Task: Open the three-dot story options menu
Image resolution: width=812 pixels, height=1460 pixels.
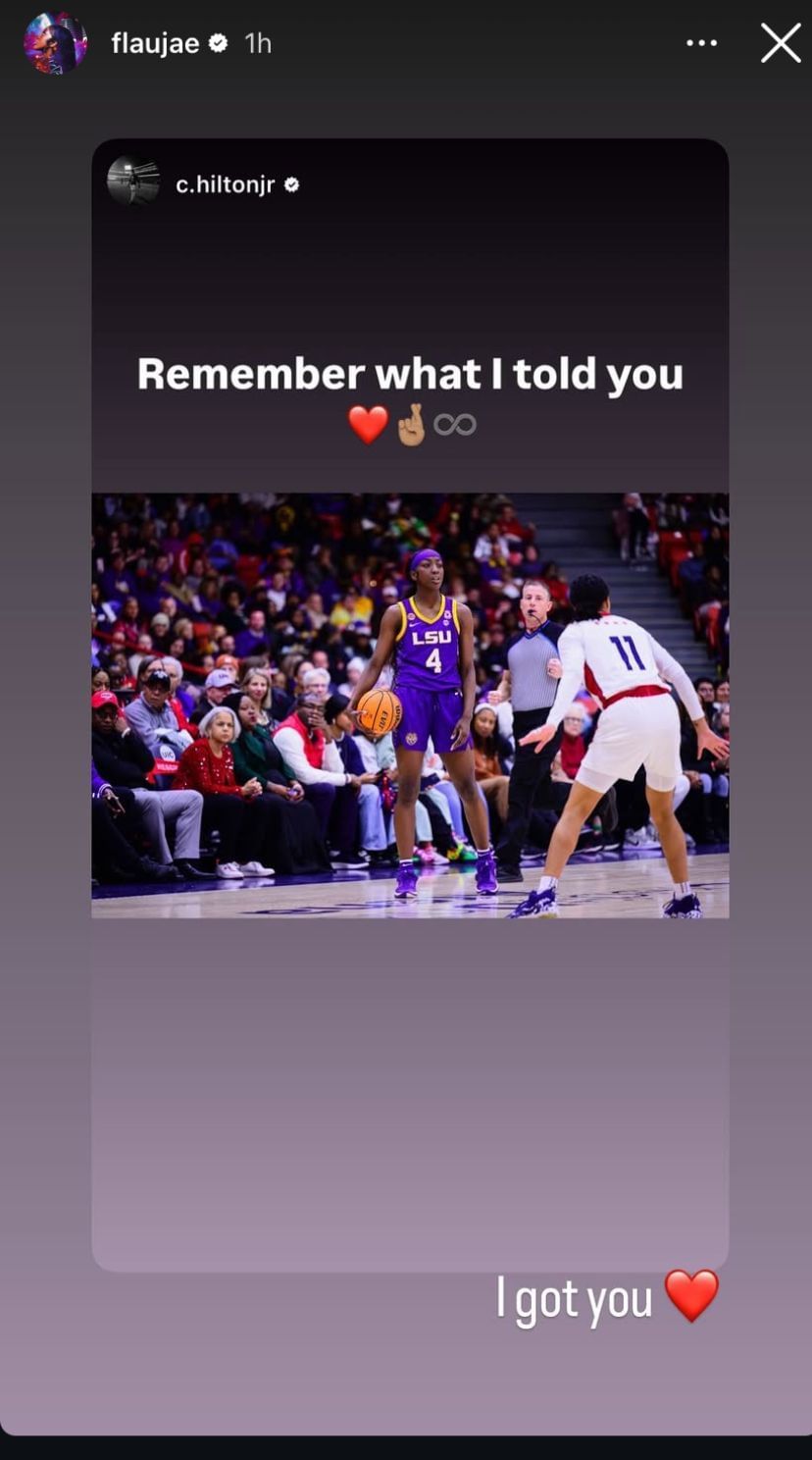Action: [701, 43]
